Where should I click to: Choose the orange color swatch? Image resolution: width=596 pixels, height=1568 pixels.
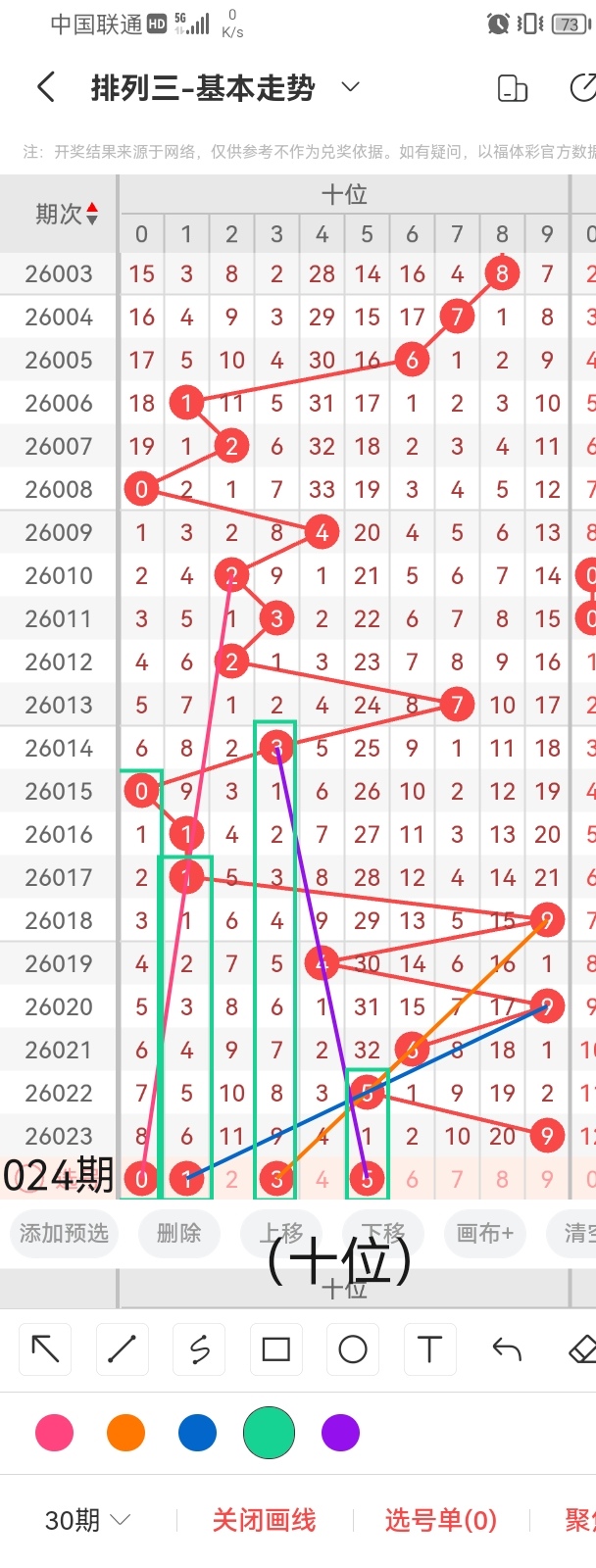[125, 1433]
